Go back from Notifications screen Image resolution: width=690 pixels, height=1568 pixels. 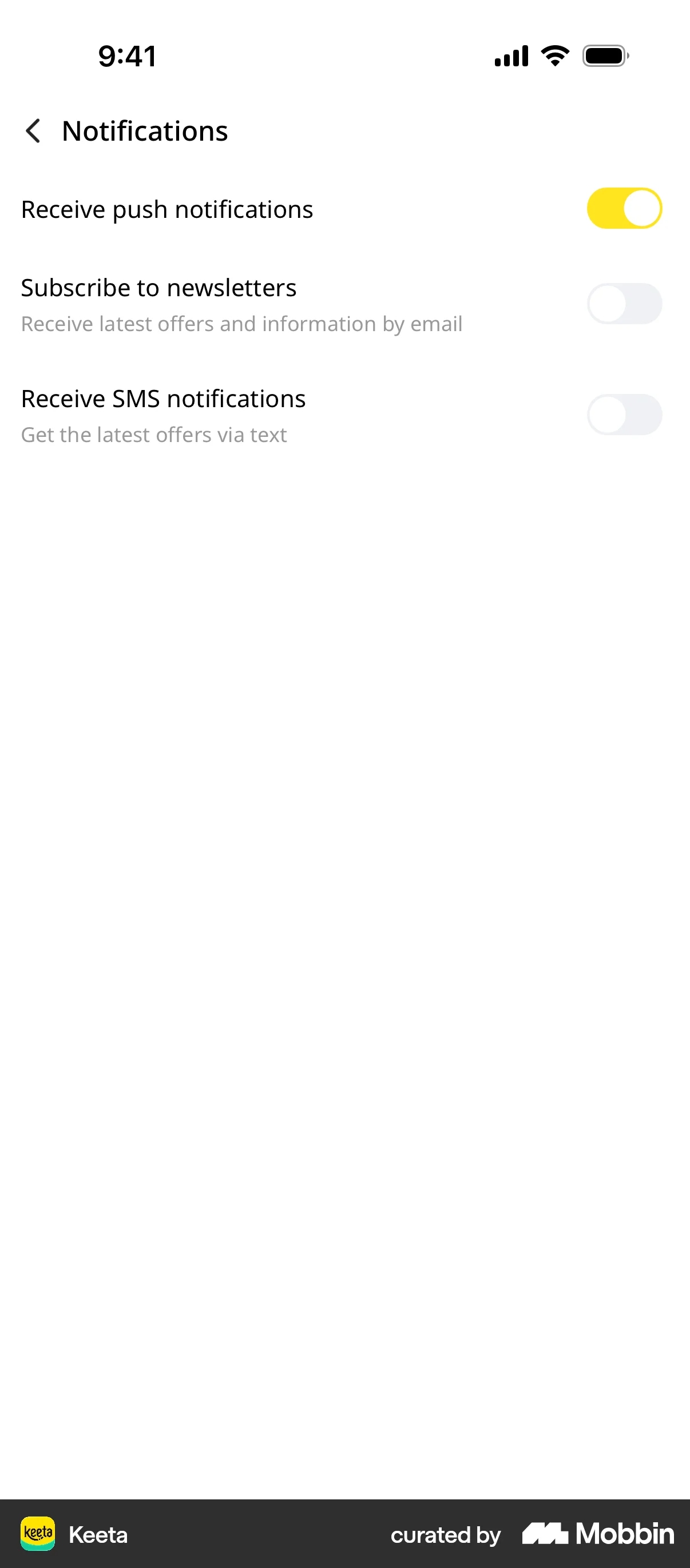click(34, 131)
